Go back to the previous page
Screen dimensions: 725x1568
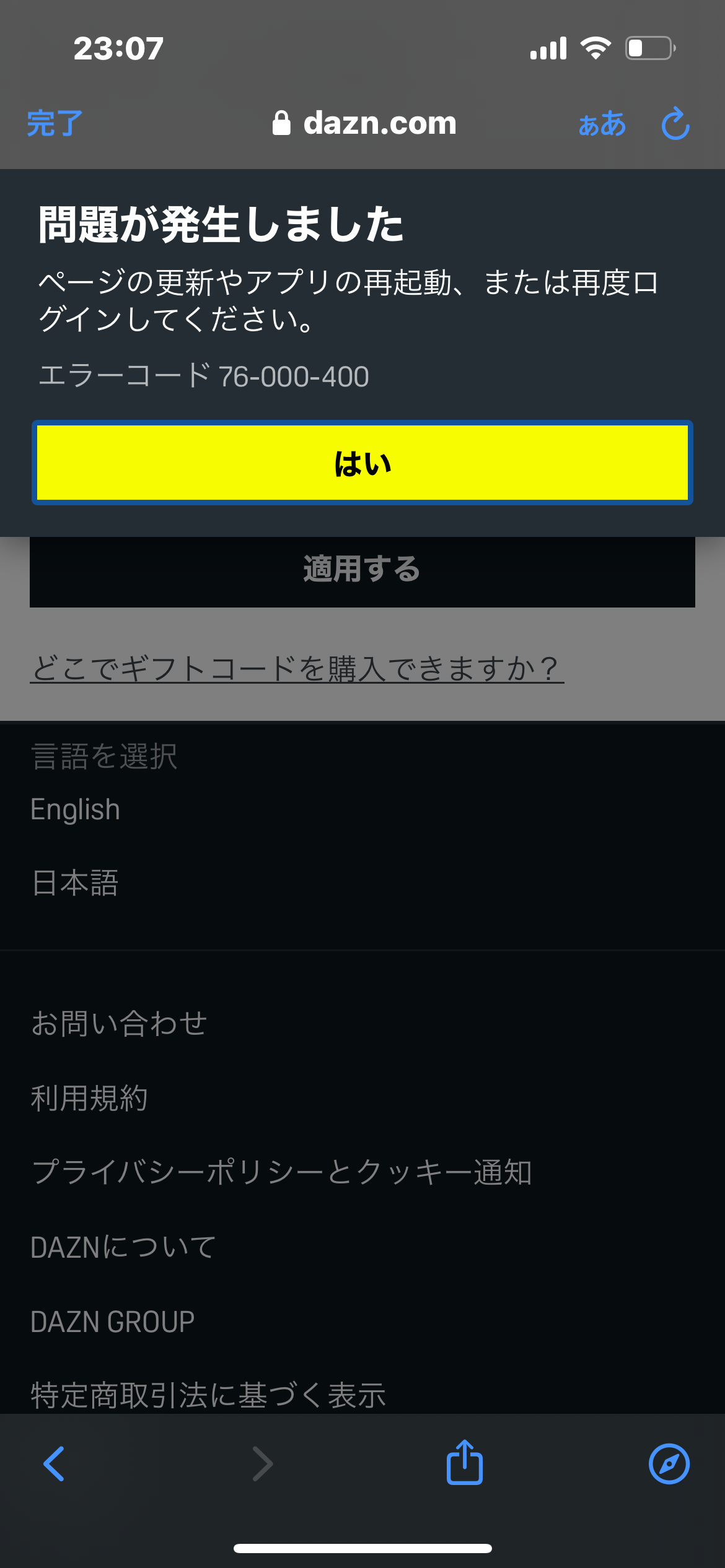tap(55, 1464)
